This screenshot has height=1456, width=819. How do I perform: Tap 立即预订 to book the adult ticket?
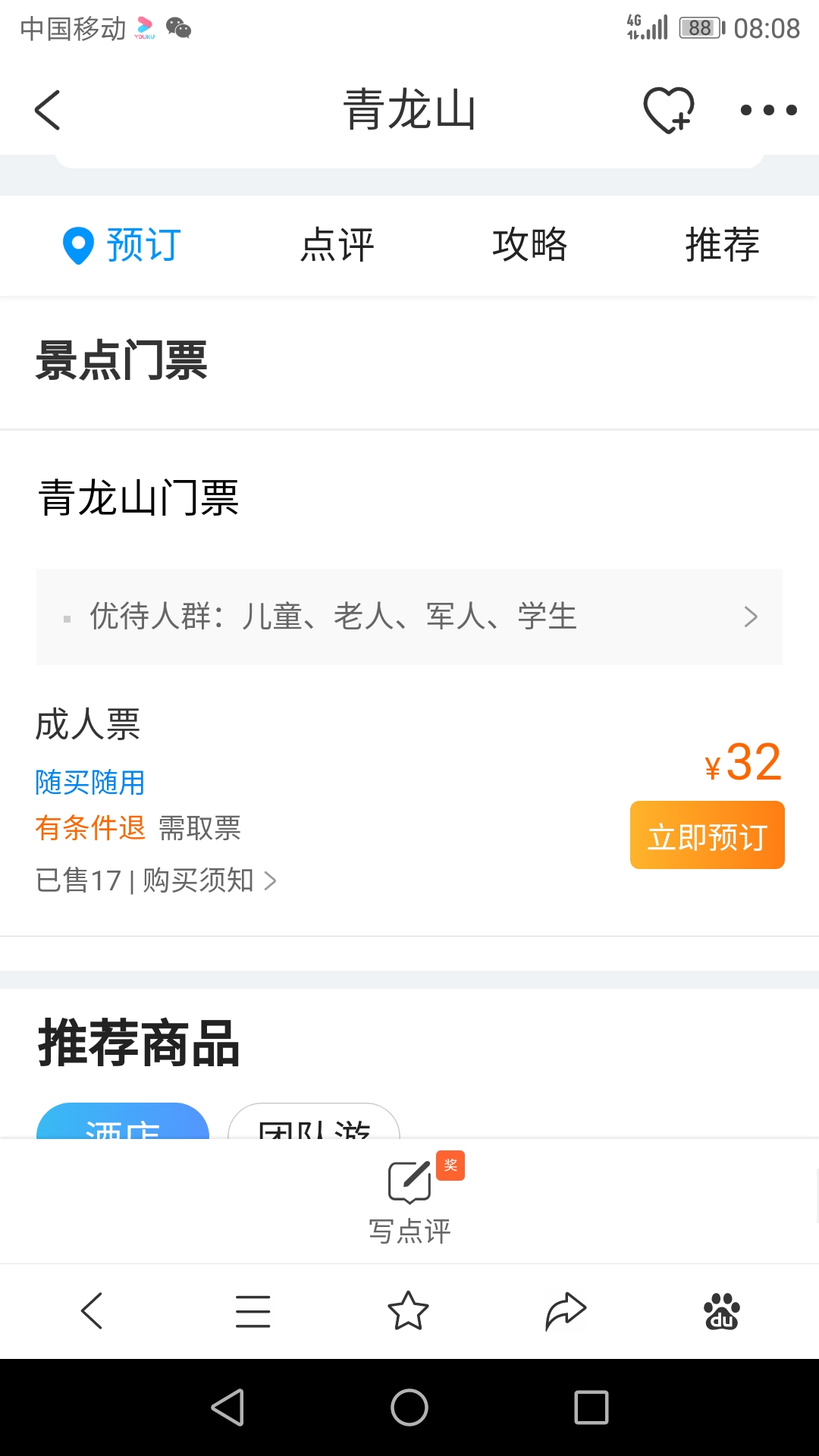coord(707,836)
